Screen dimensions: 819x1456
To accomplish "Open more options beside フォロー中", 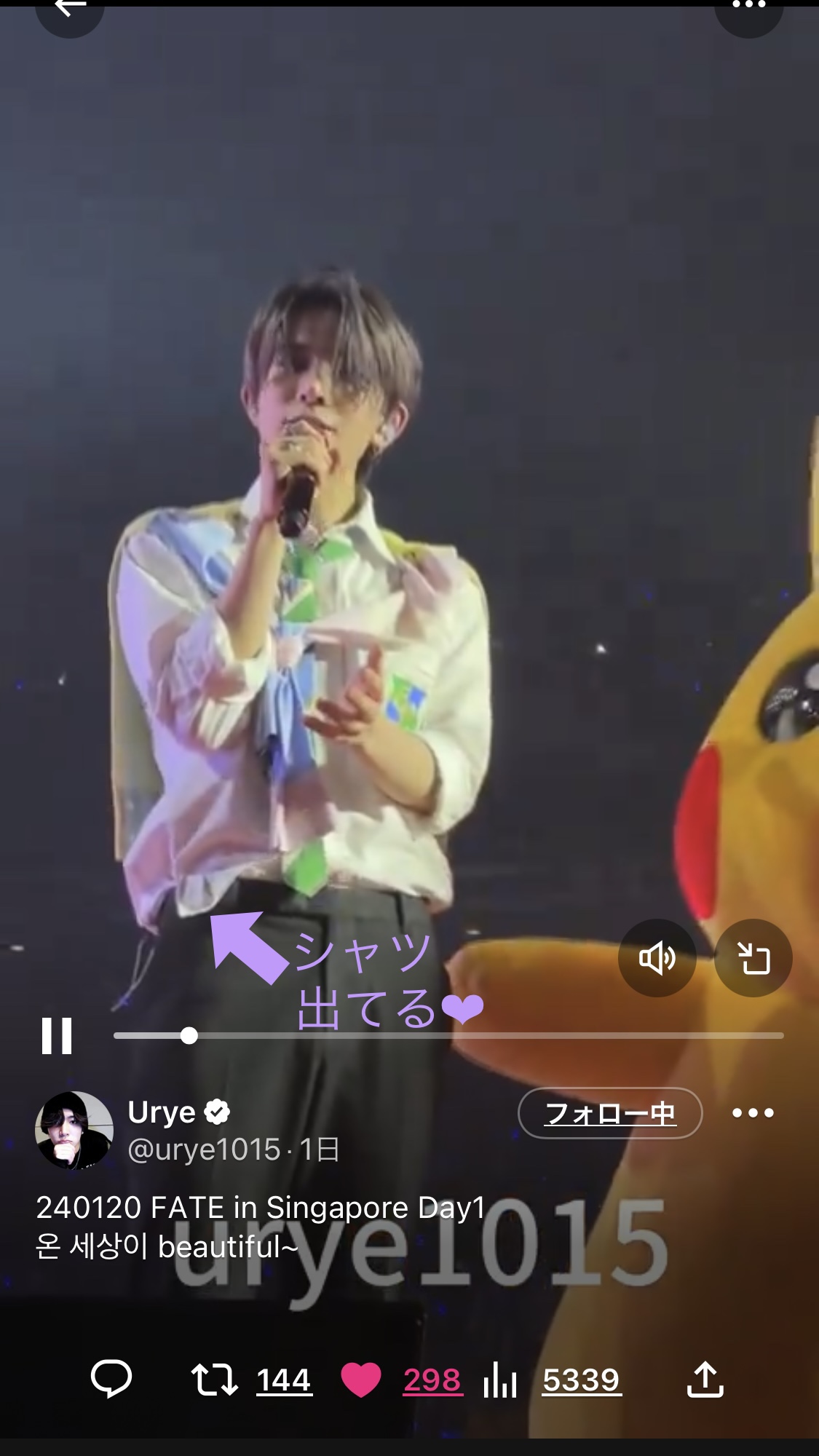I will point(753,1112).
